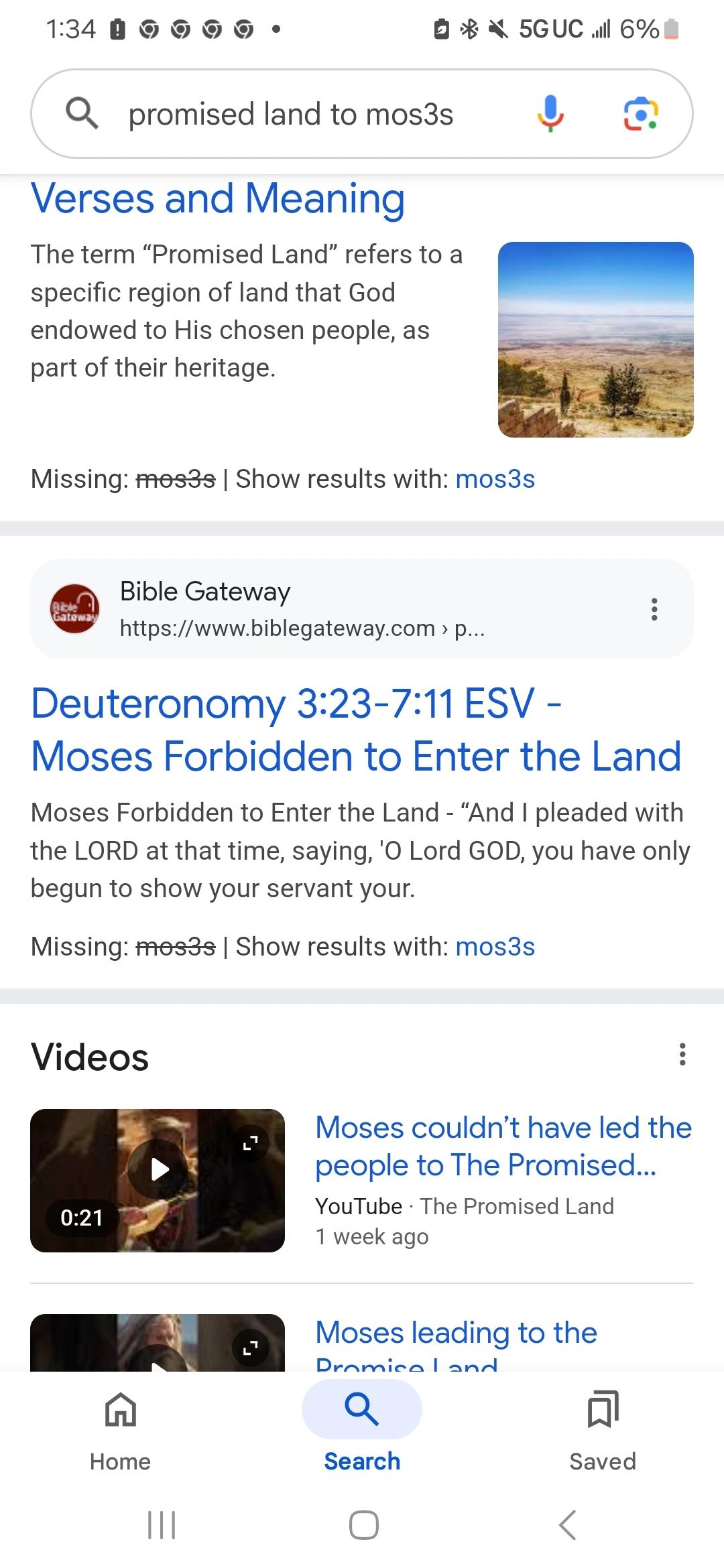Open the Promised Land landscape image result

pos(595,340)
